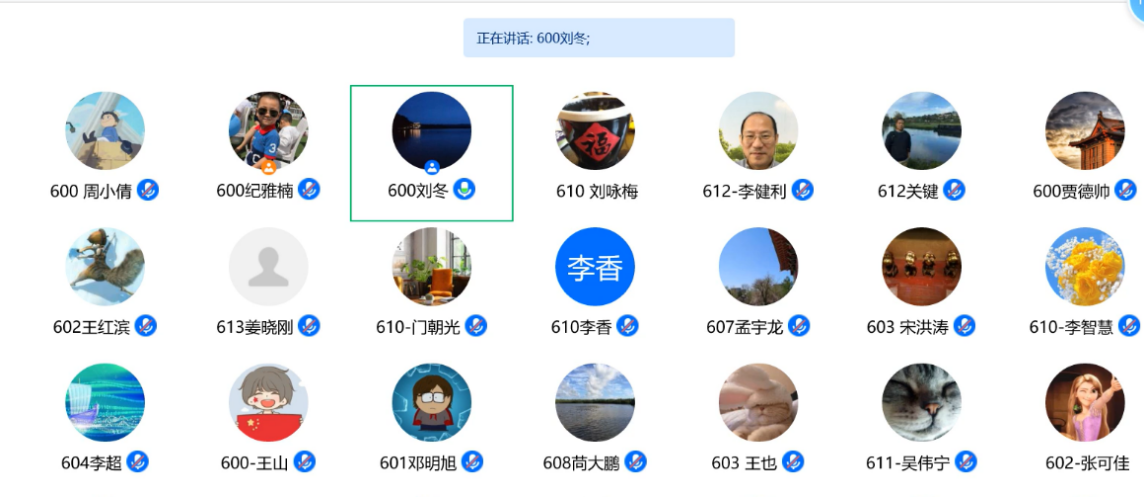Open participant 612关键's tile

tap(921, 132)
